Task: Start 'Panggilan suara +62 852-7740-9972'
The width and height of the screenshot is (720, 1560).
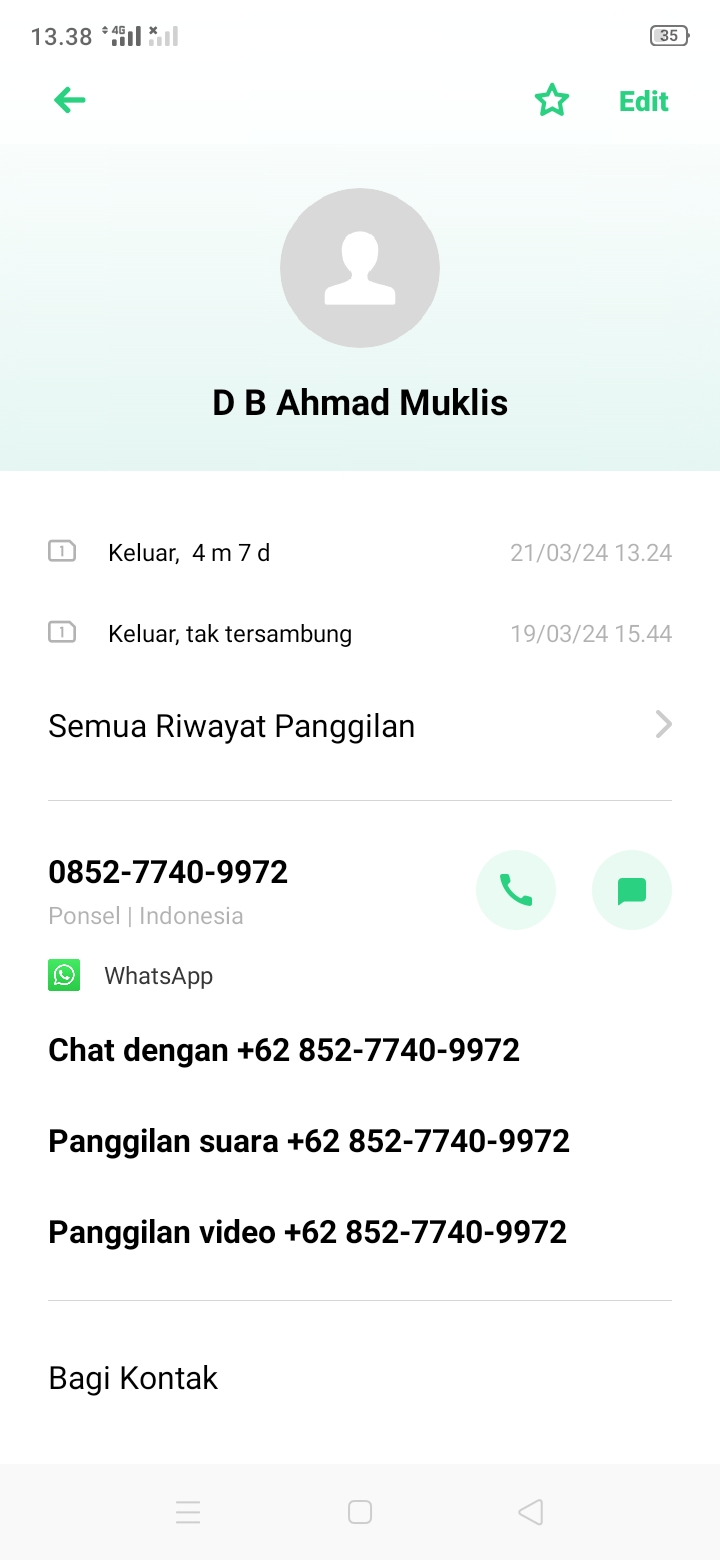Action: click(x=308, y=1140)
